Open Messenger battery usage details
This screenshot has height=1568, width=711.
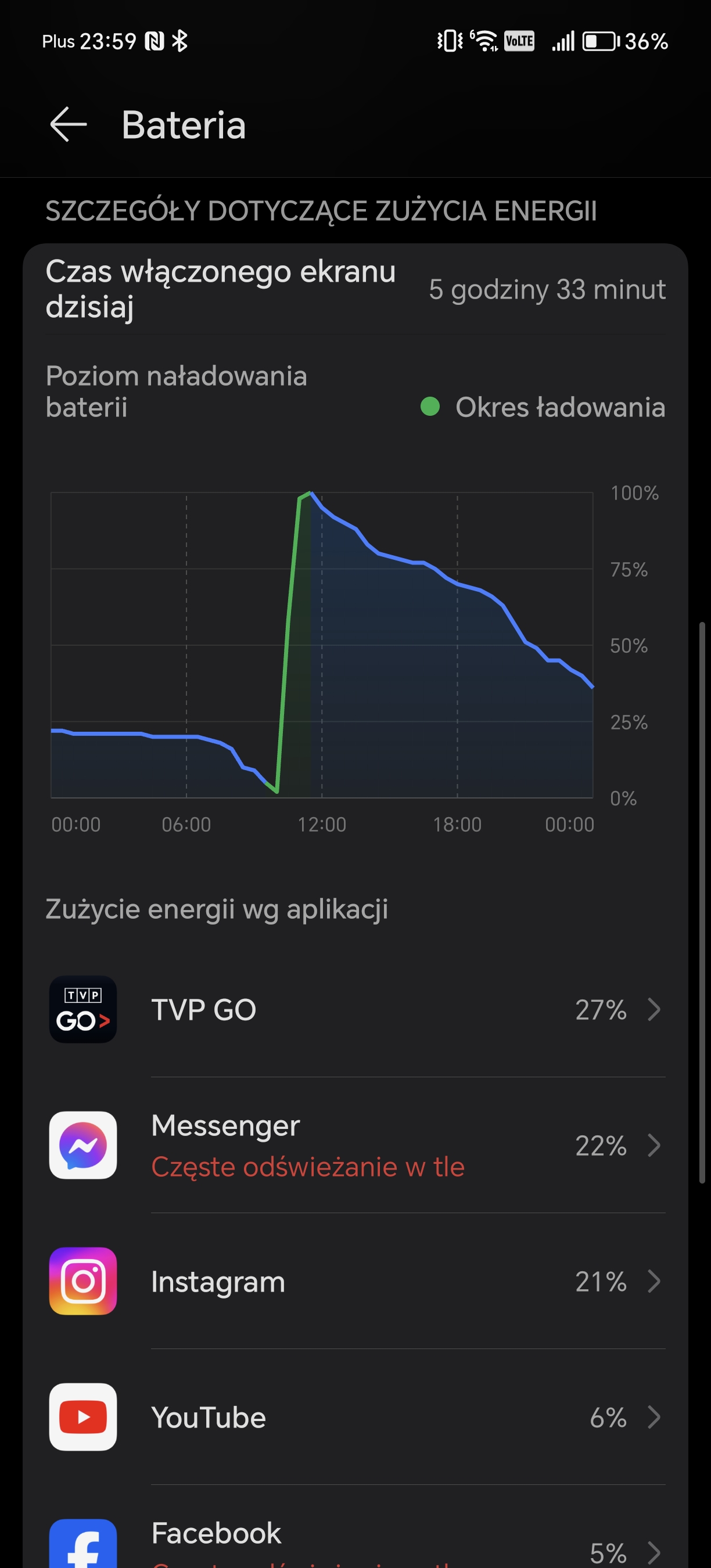355,1145
